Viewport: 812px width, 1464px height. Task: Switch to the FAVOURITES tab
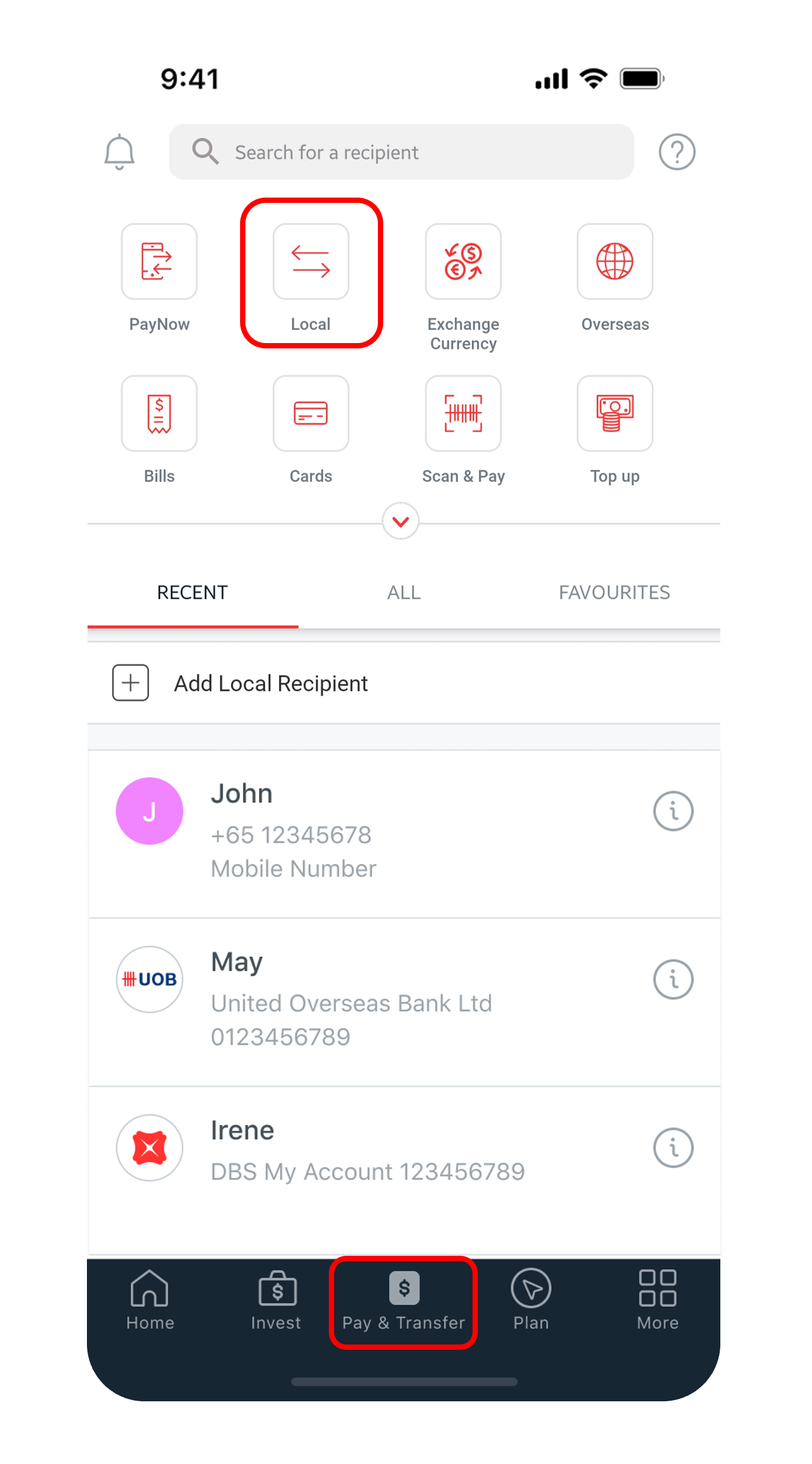[x=614, y=592]
